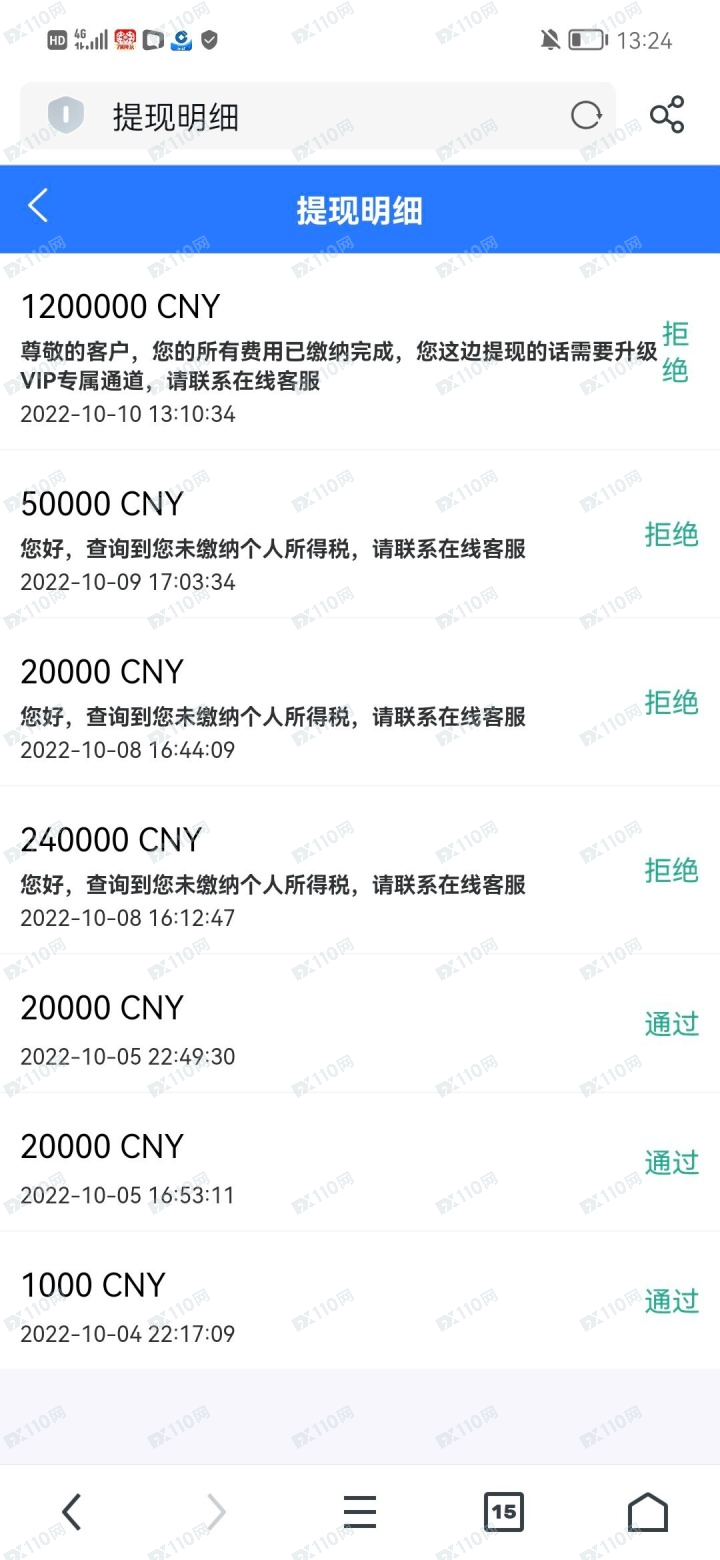Navigate back with the browser's bottom arrow

point(71,1512)
